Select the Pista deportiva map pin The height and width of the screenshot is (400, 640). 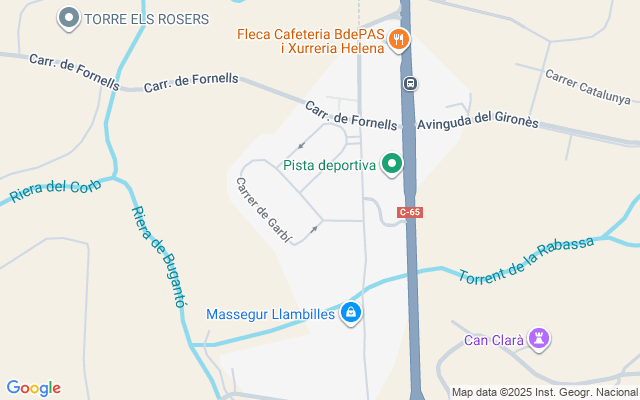(x=392, y=164)
